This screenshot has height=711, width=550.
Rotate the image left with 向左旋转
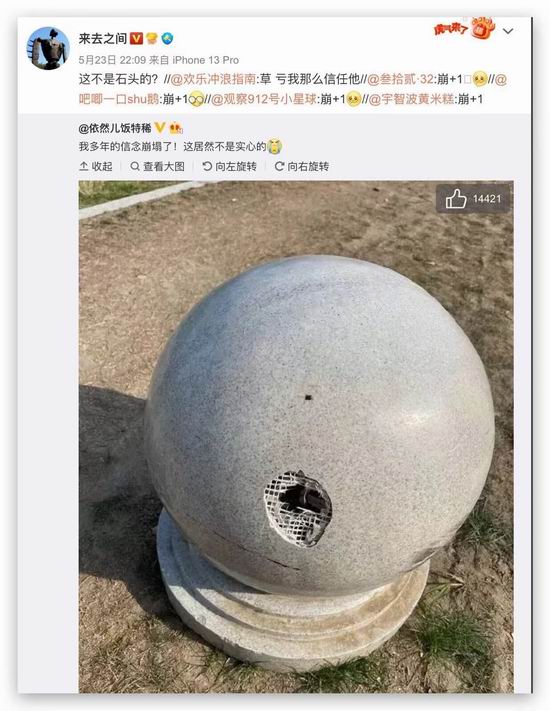(229, 166)
